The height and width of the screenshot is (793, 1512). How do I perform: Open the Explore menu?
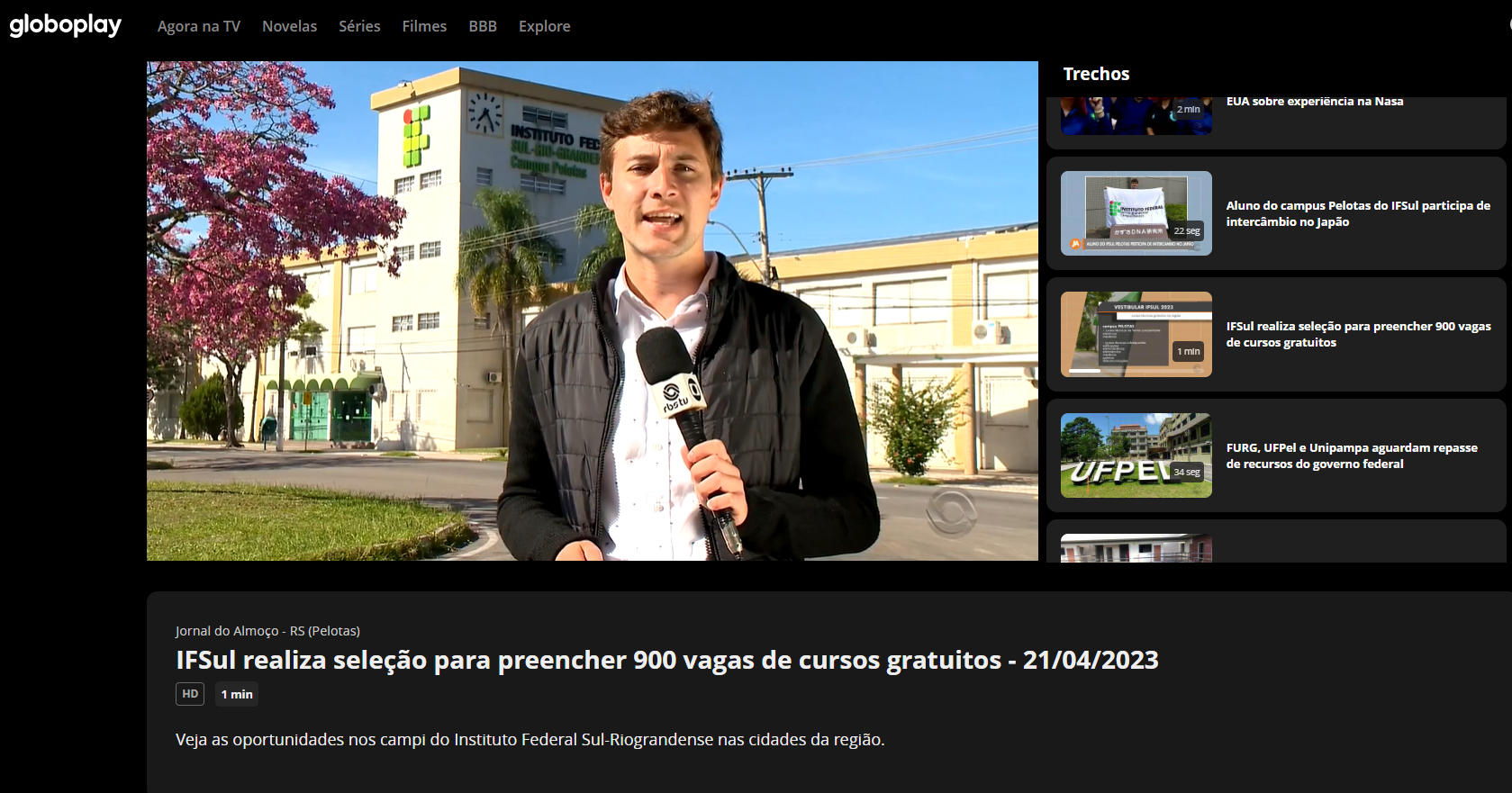(544, 26)
